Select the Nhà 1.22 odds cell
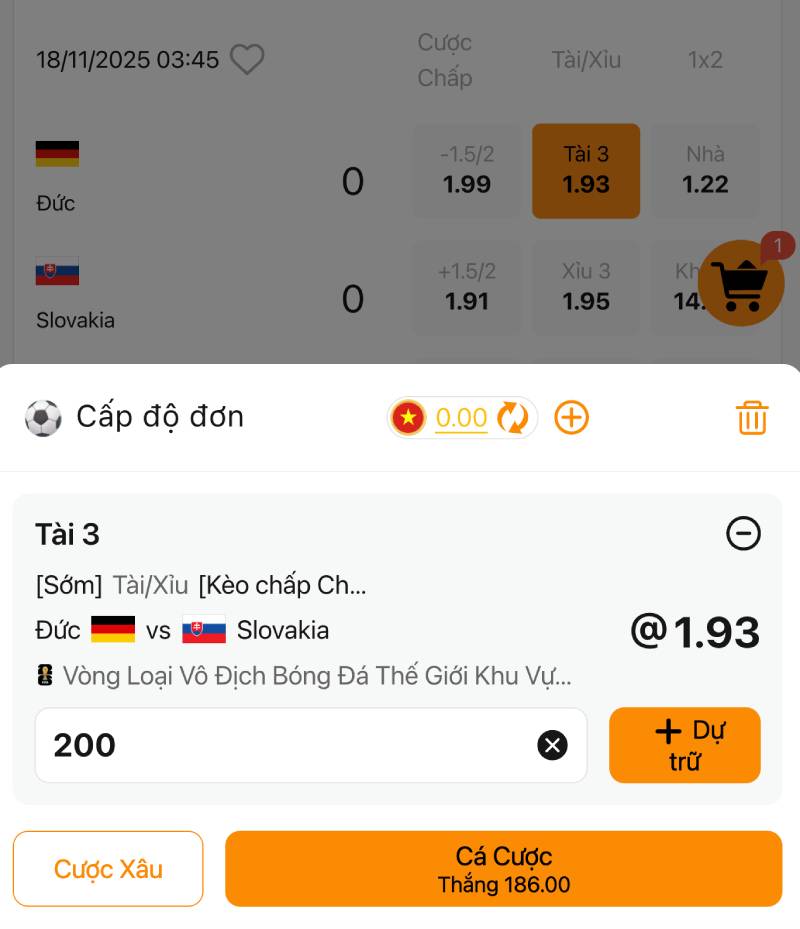 pos(706,170)
